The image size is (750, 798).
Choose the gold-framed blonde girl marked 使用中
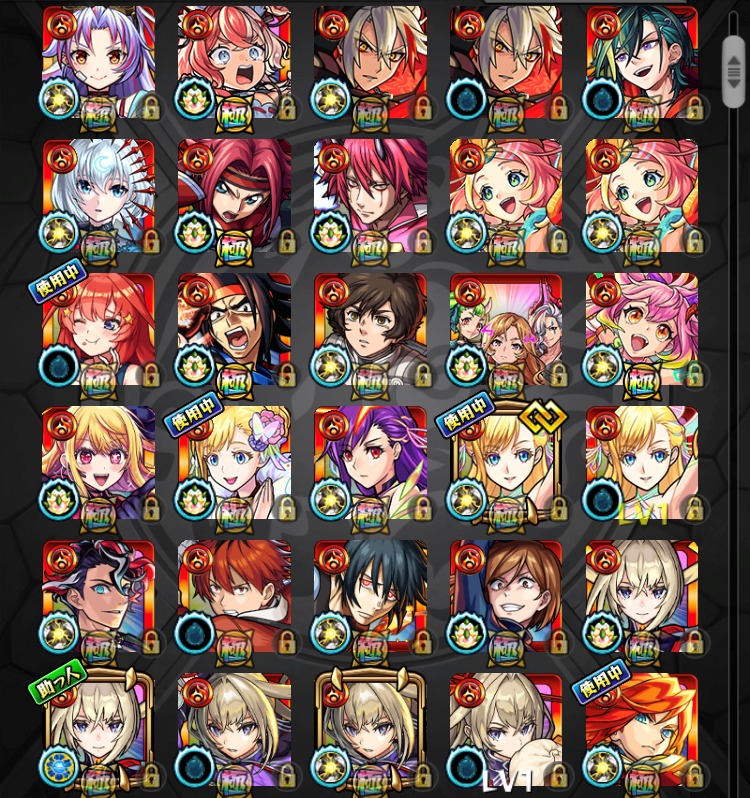[506, 462]
